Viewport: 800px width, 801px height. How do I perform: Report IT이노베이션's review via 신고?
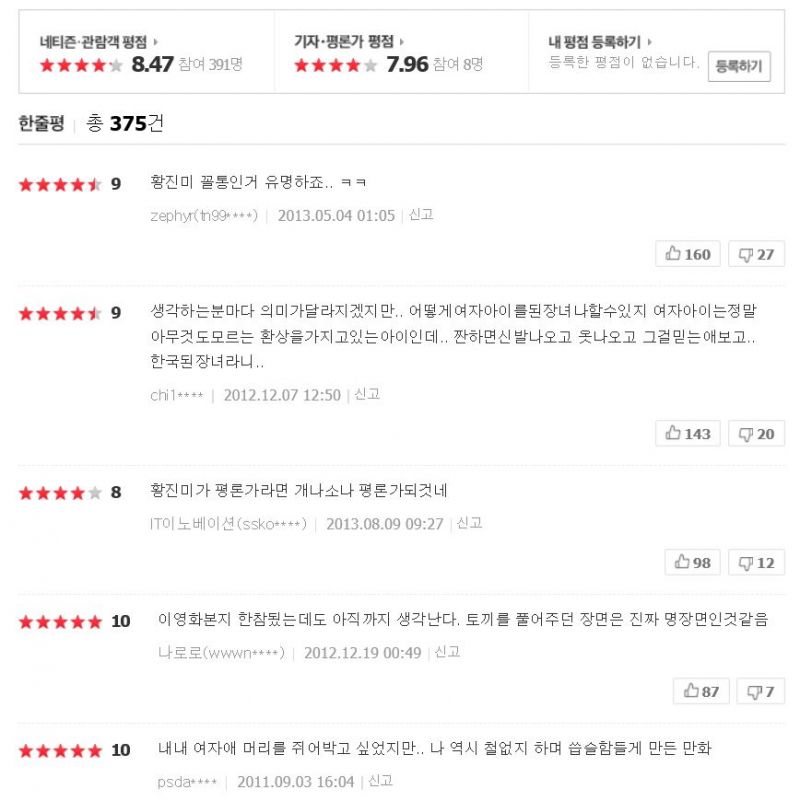point(470,523)
